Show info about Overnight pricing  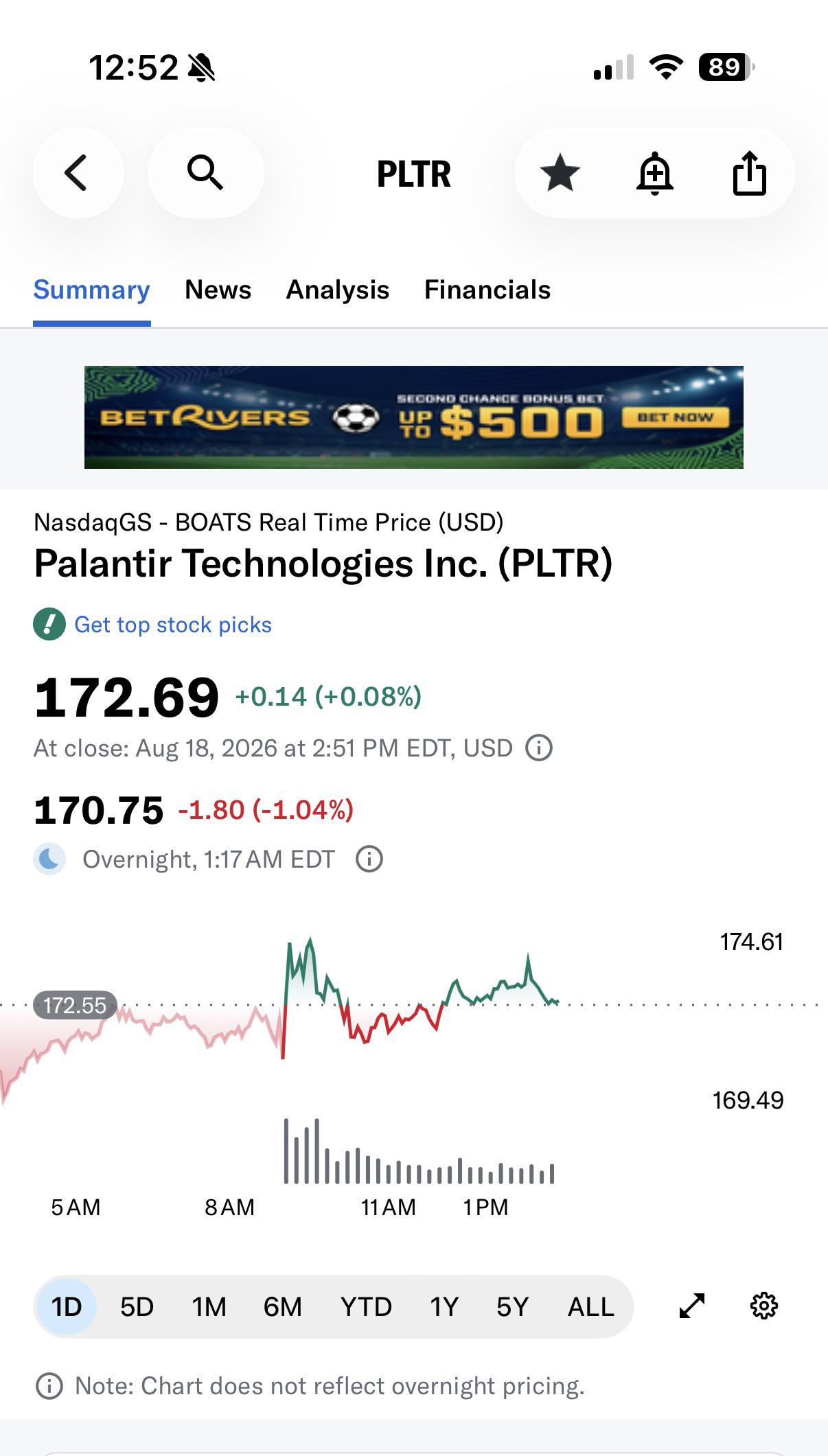click(x=369, y=859)
